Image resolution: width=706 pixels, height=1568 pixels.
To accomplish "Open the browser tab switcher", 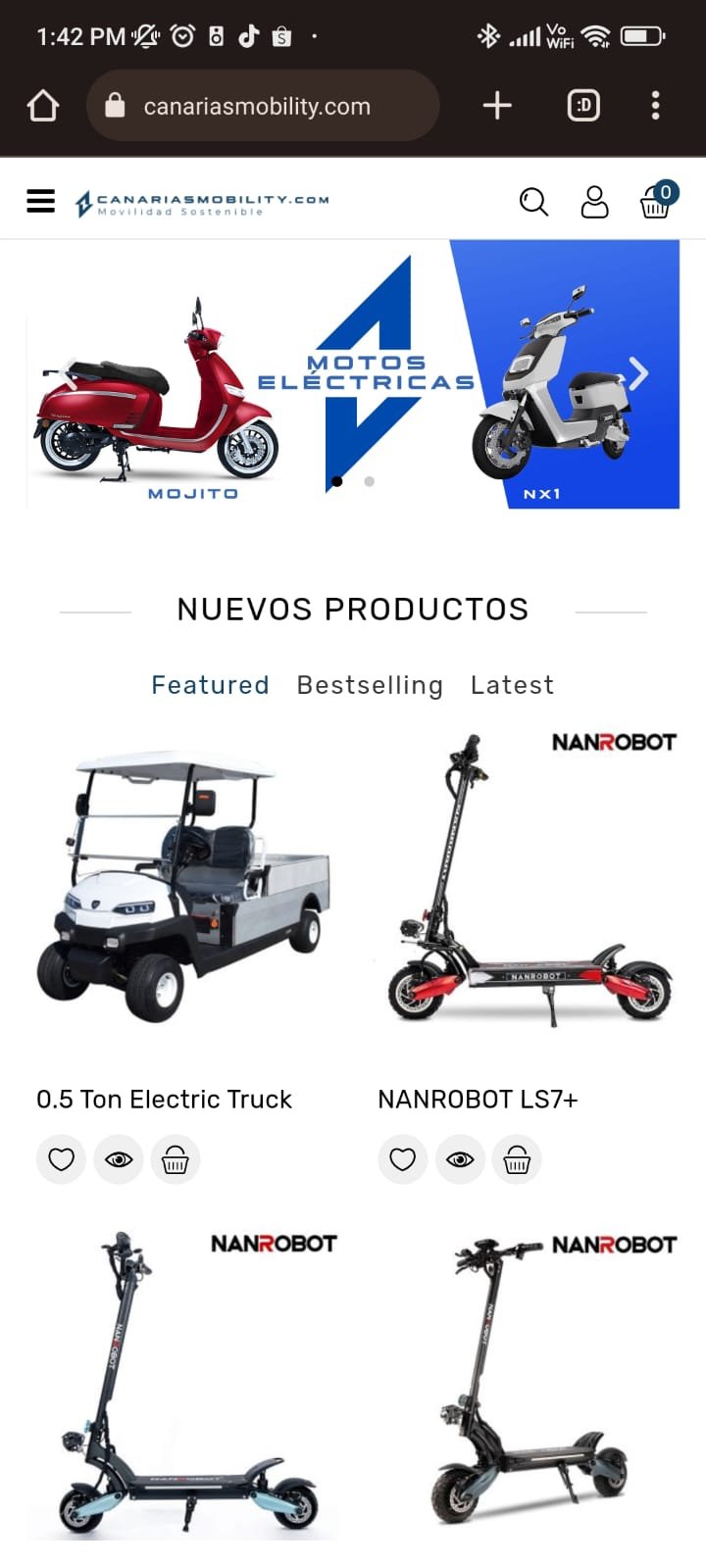I will (x=583, y=106).
